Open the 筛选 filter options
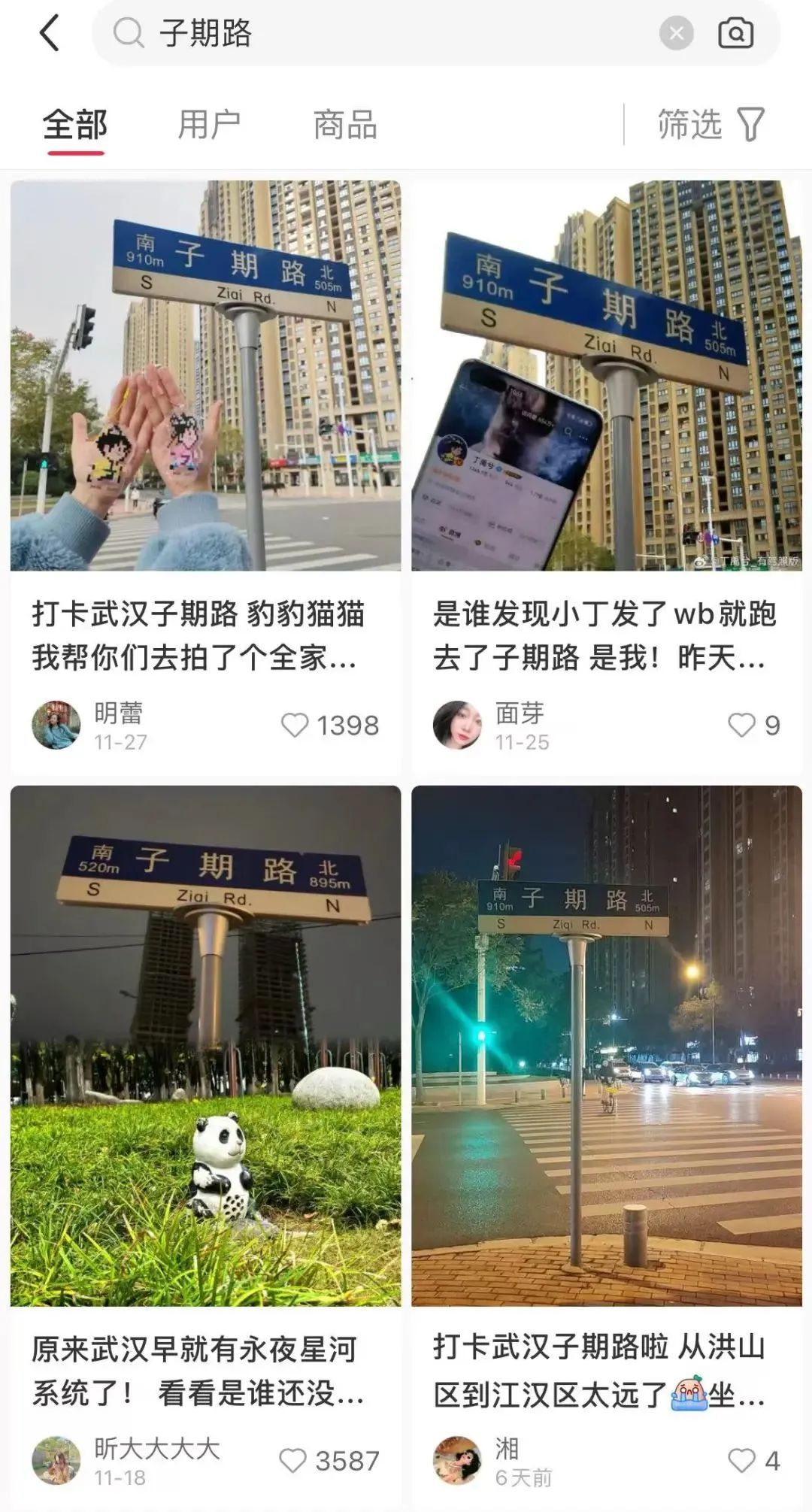This screenshot has width=812, height=1512. pos(710,125)
